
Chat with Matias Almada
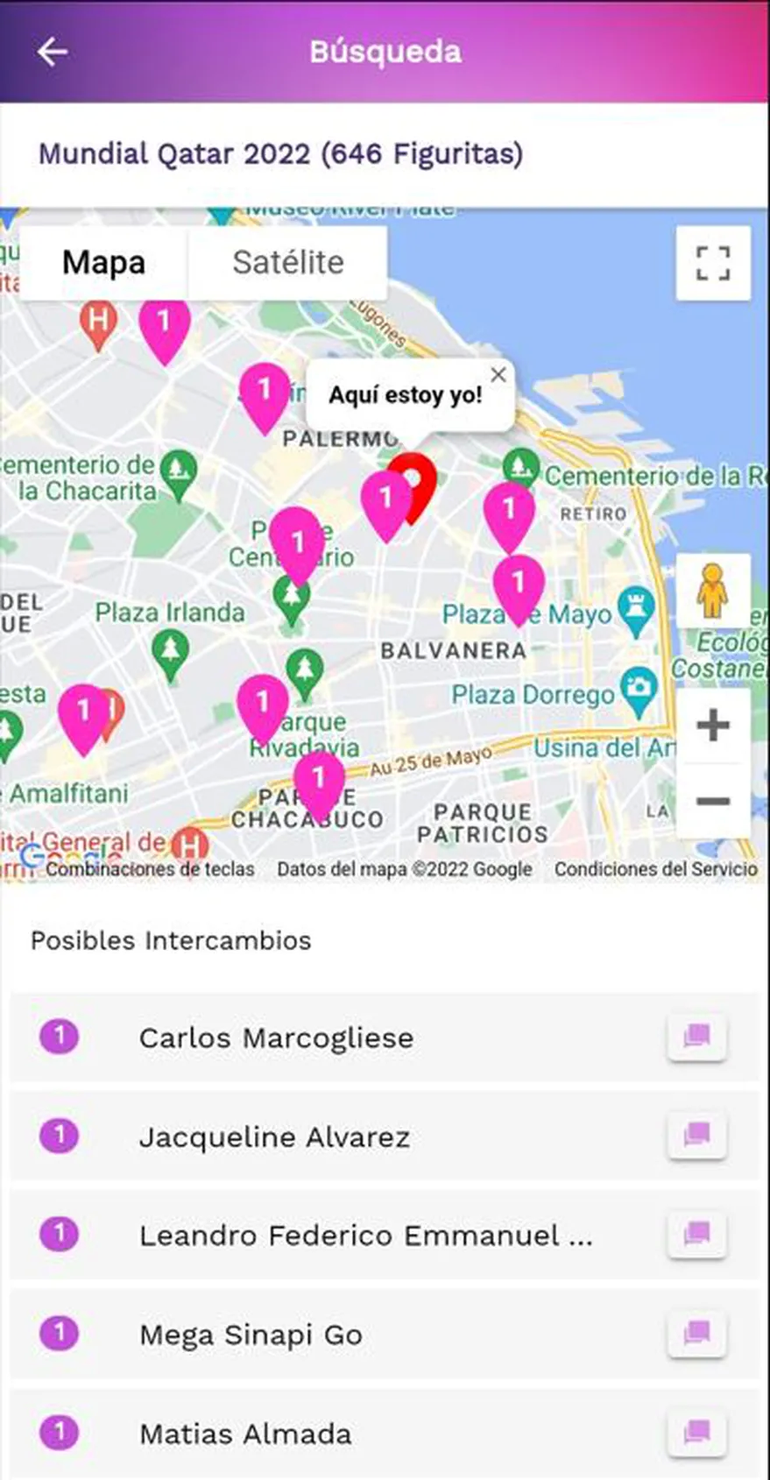(697, 1433)
